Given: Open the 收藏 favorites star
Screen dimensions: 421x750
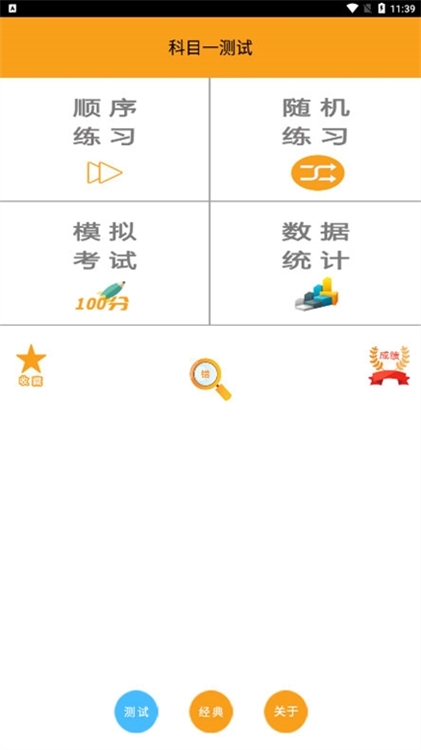Looking at the screenshot, I should pos(31,365).
